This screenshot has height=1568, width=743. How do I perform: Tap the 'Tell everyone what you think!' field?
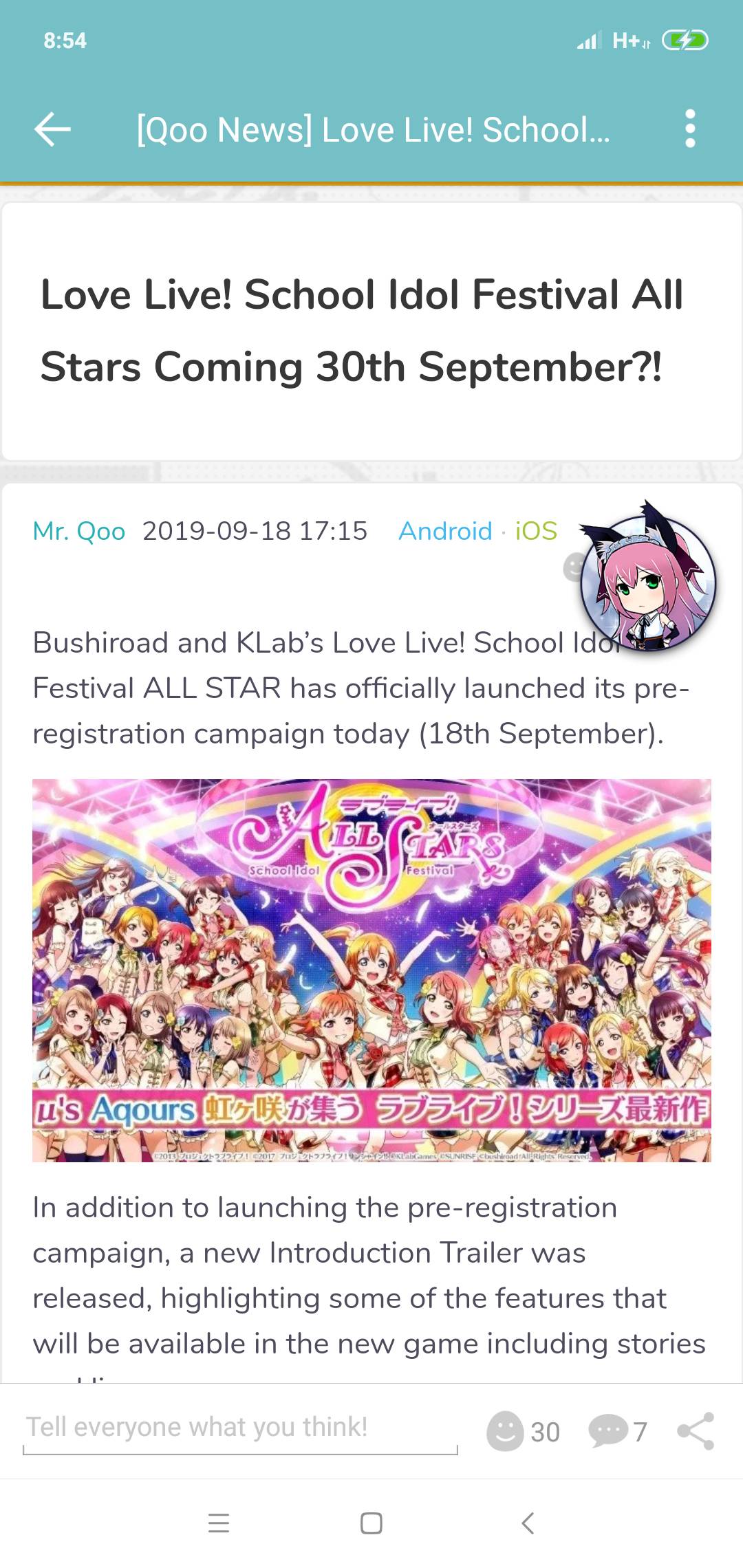click(x=240, y=1429)
